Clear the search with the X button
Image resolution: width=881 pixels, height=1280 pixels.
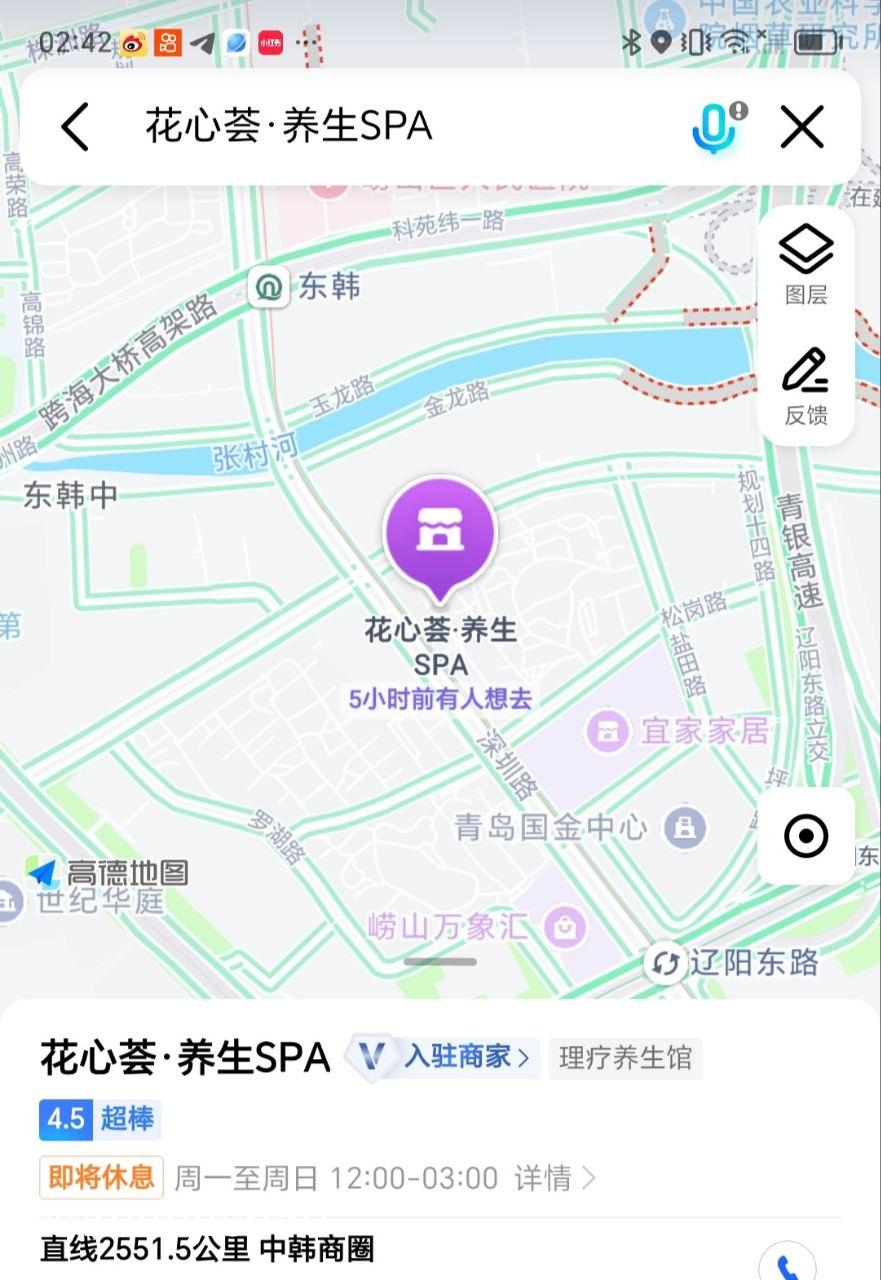[x=802, y=127]
